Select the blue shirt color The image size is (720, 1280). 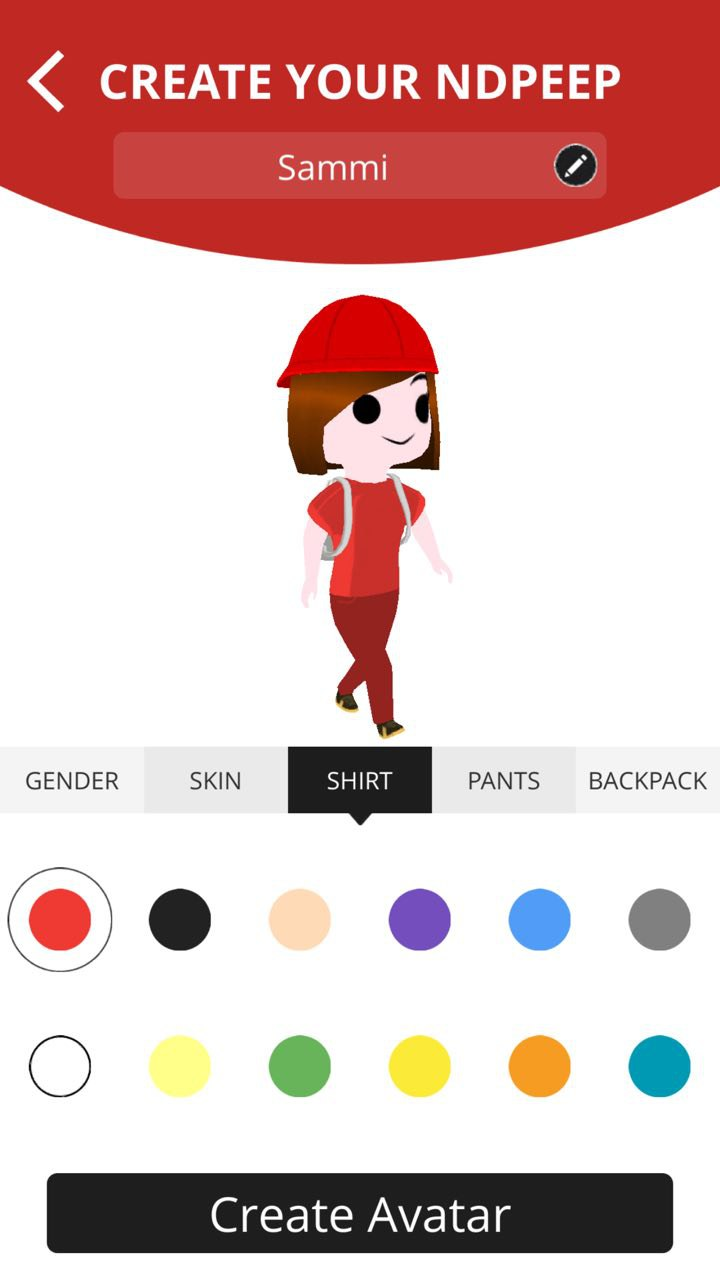(x=540, y=919)
